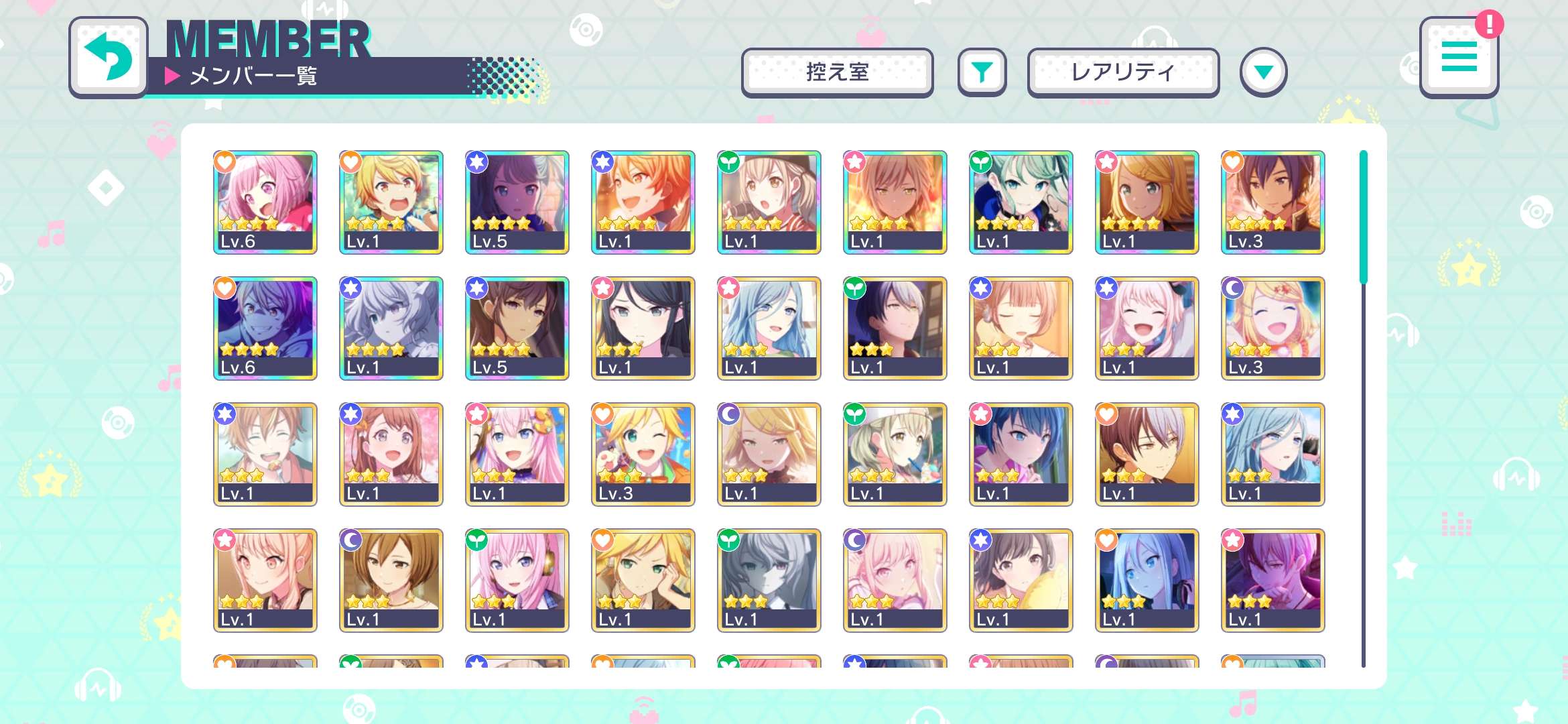Change the レアリティ sort option
1568x724 pixels.
[x=1123, y=72]
